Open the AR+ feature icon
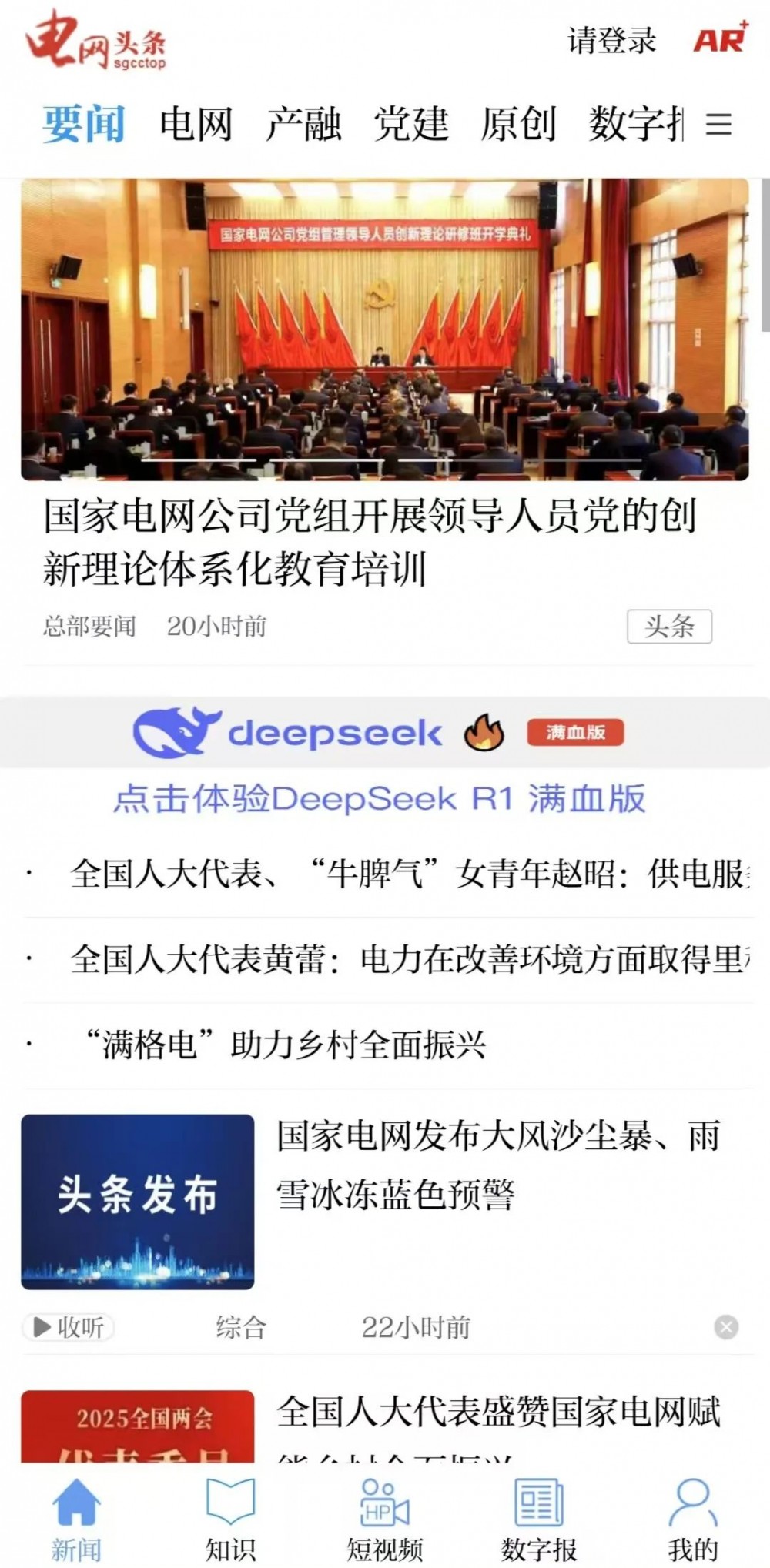Image resolution: width=770 pixels, height=1568 pixels. 721,38
